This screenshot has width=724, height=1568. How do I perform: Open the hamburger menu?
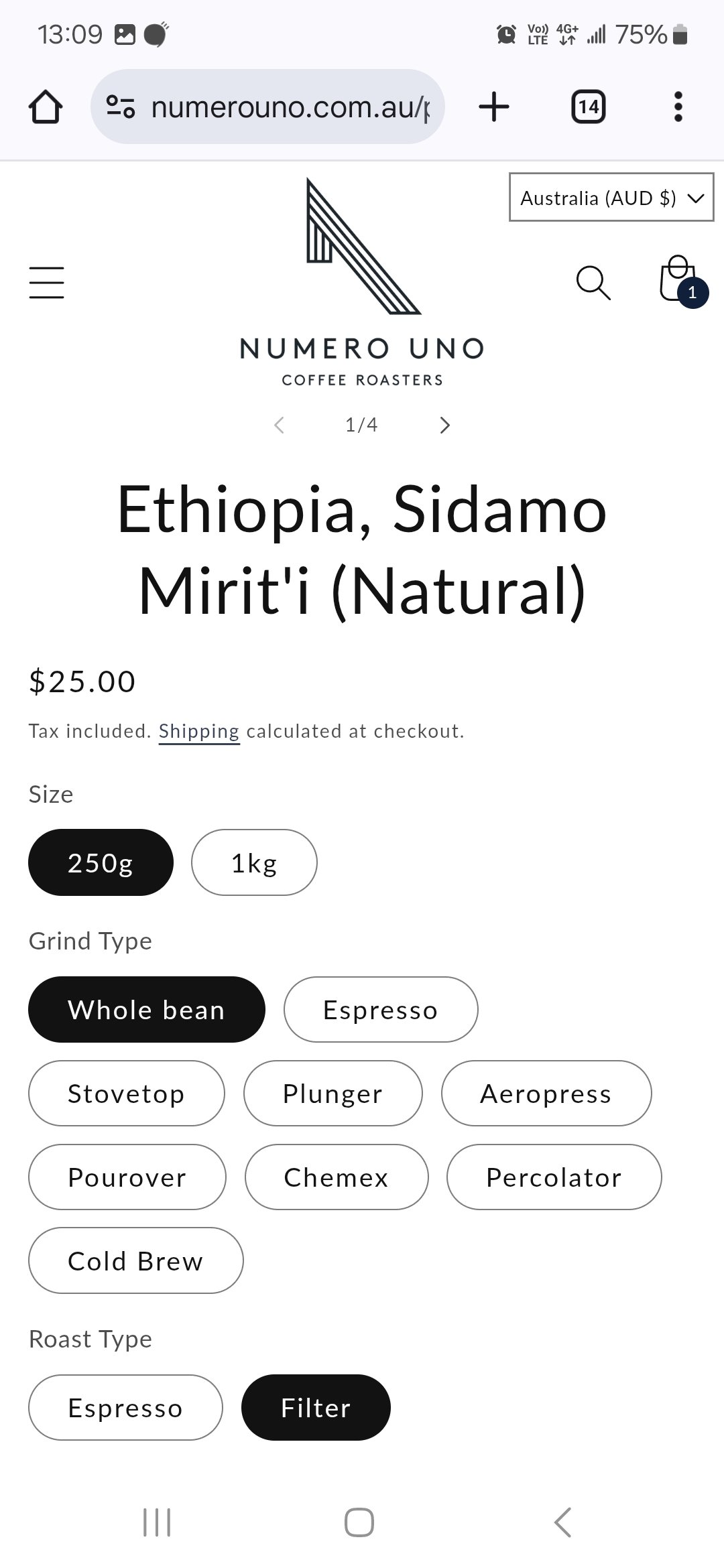[47, 282]
